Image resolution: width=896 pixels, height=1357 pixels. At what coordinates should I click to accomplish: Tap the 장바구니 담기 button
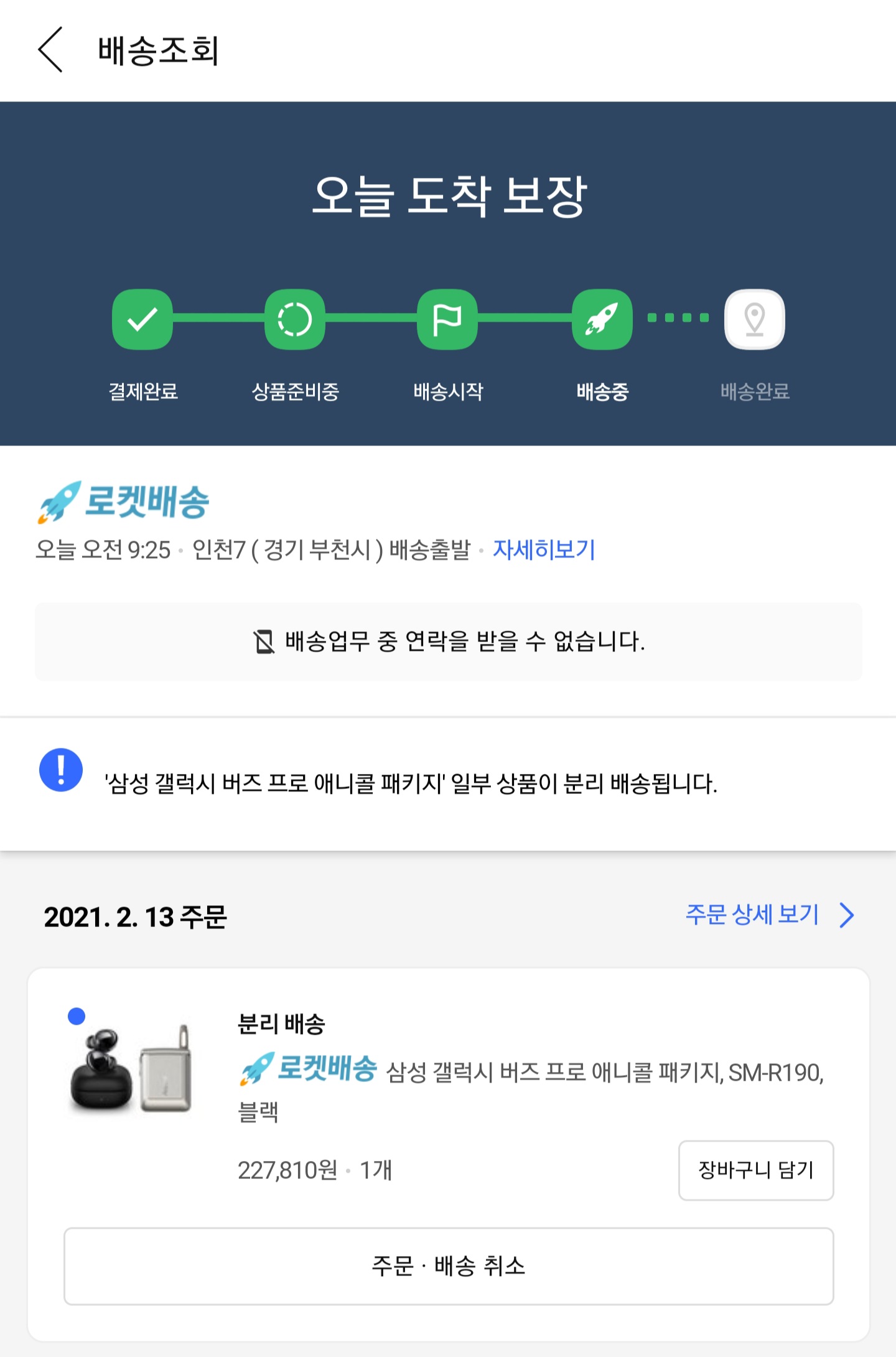pos(755,1170)
